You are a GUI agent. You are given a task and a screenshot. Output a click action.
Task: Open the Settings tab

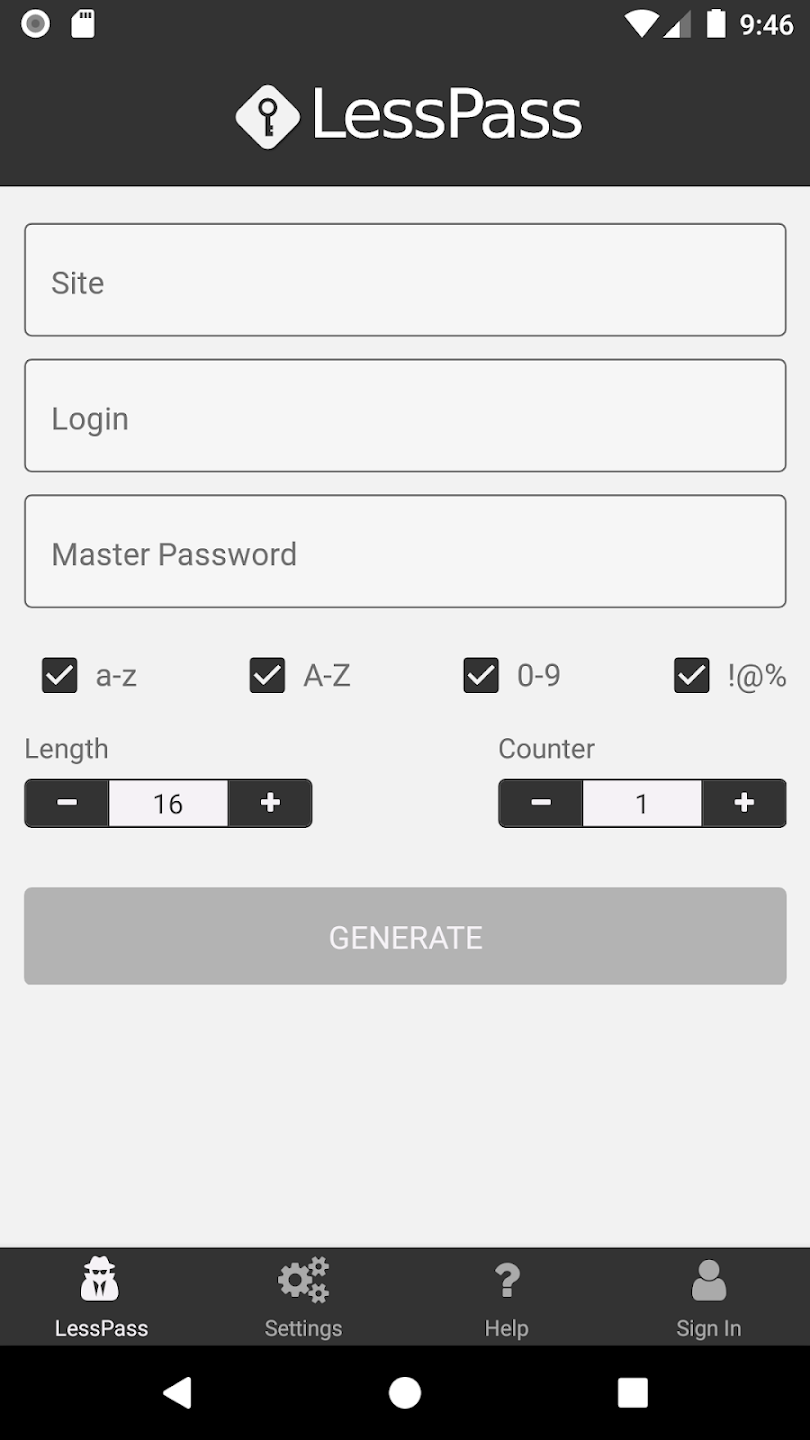(303, 1297)
